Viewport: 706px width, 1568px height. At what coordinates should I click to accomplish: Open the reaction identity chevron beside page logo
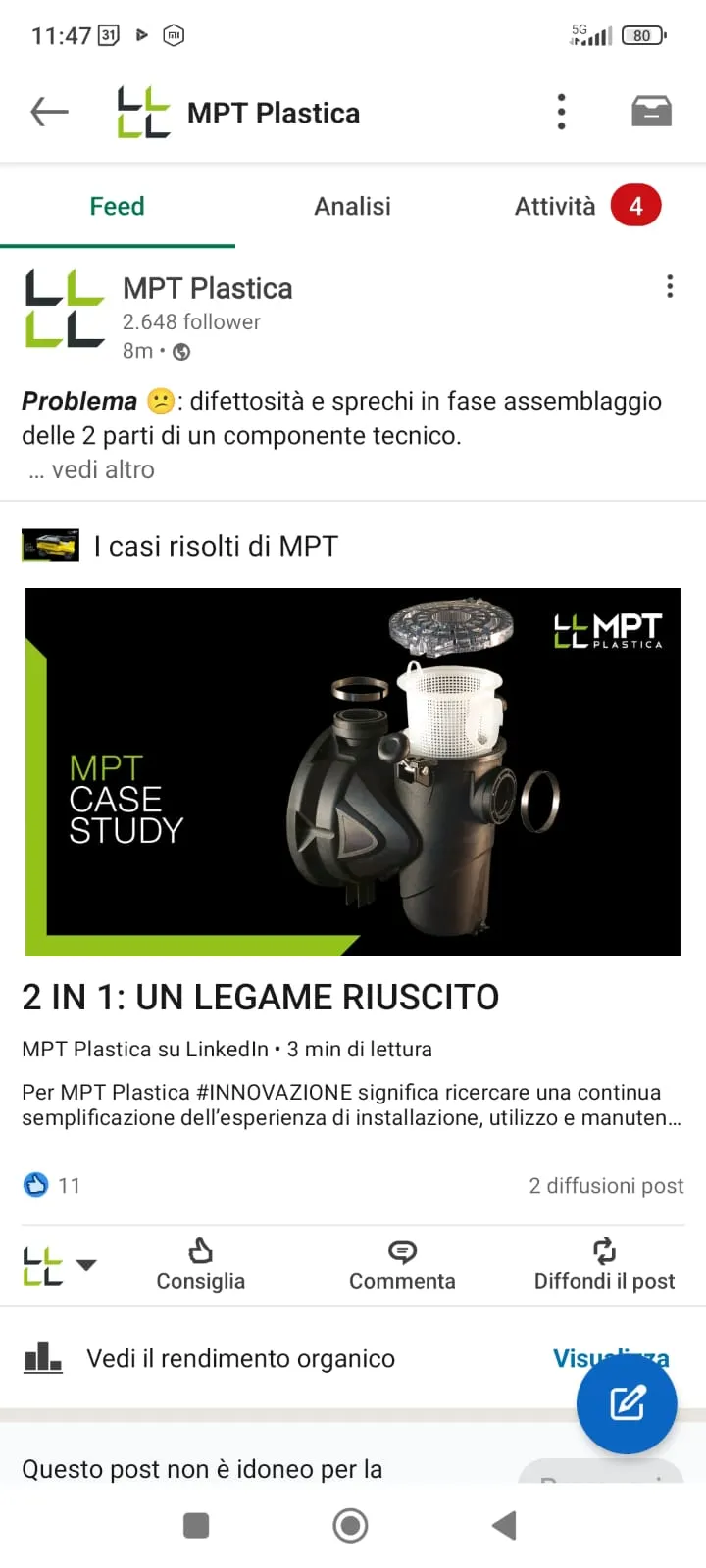coord(86,1264)
